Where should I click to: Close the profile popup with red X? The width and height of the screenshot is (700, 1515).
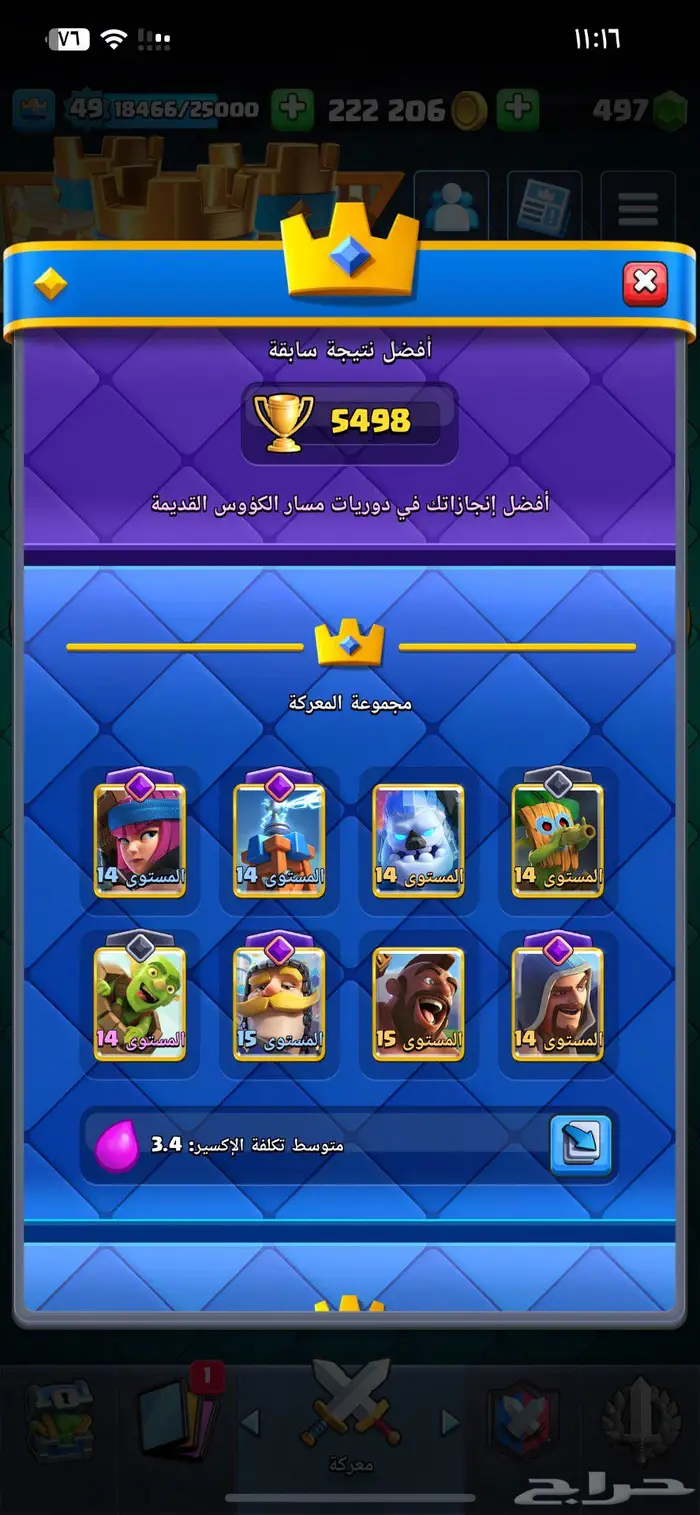click(645, 283)
